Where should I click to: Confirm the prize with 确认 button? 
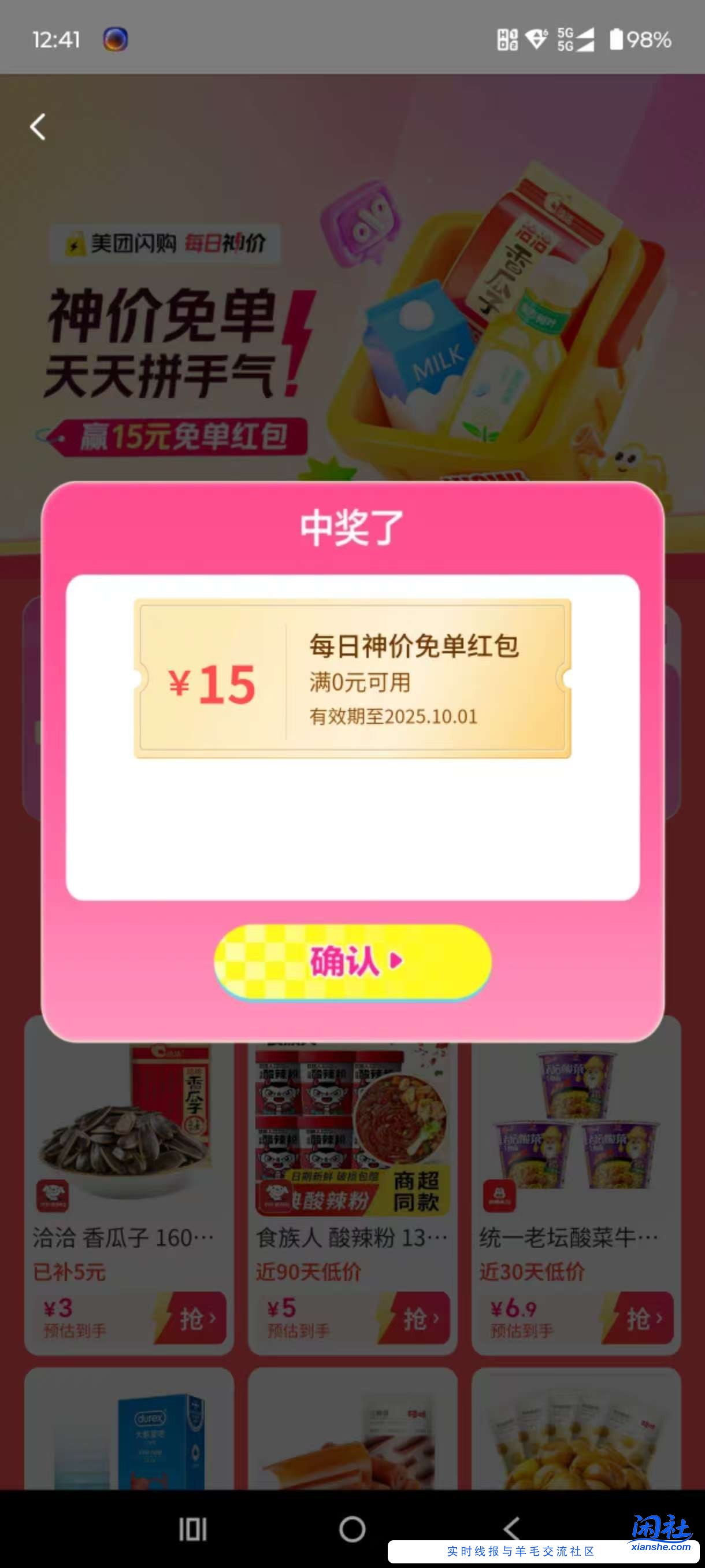click(352, 961)
